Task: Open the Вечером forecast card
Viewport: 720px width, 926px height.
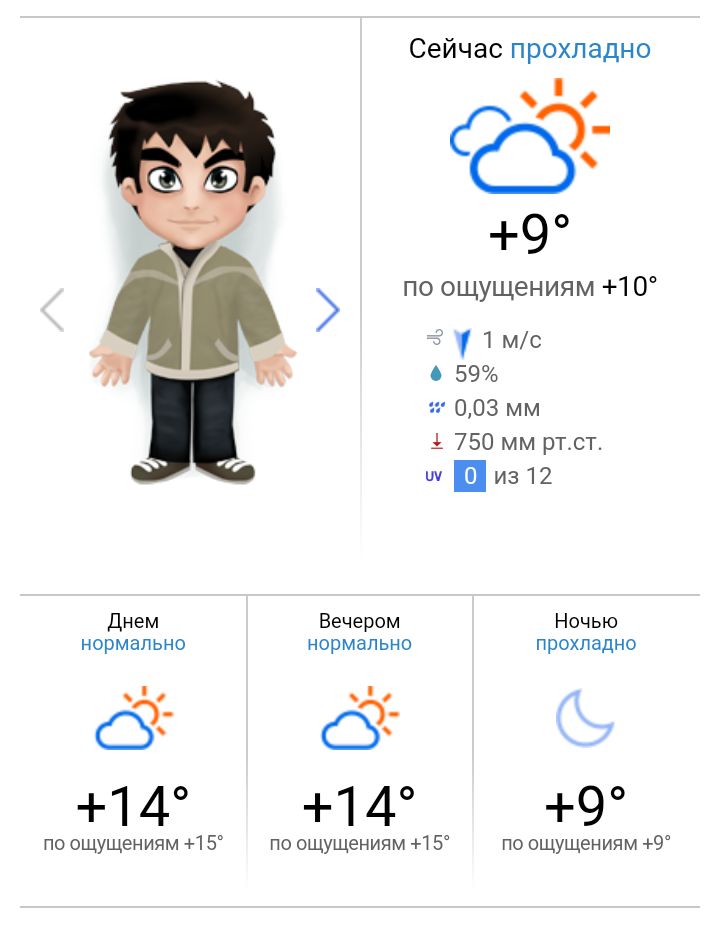Action: point(360,738)
